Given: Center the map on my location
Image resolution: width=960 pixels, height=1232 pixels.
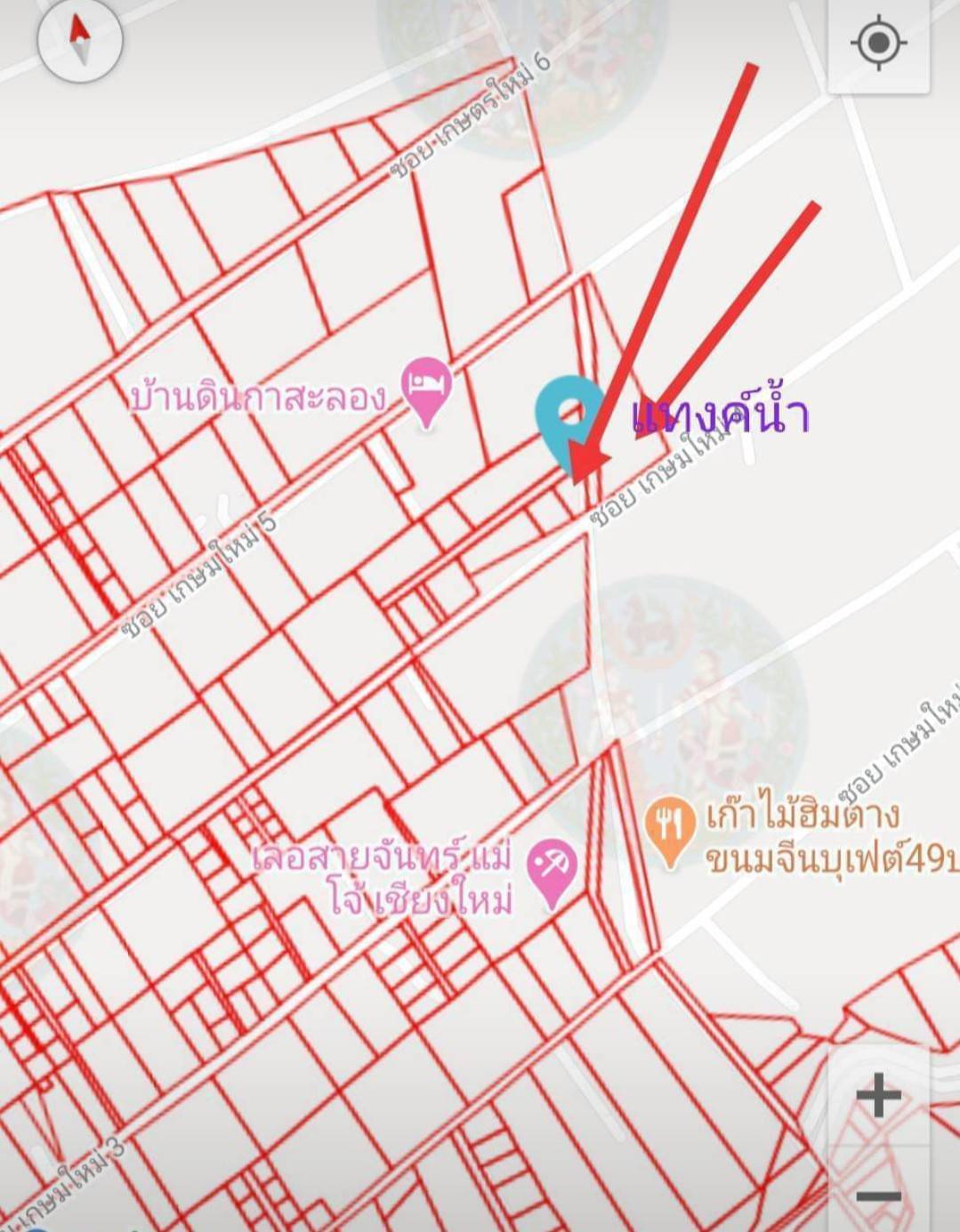Looking at the screenshot, I should pos(878,43).
